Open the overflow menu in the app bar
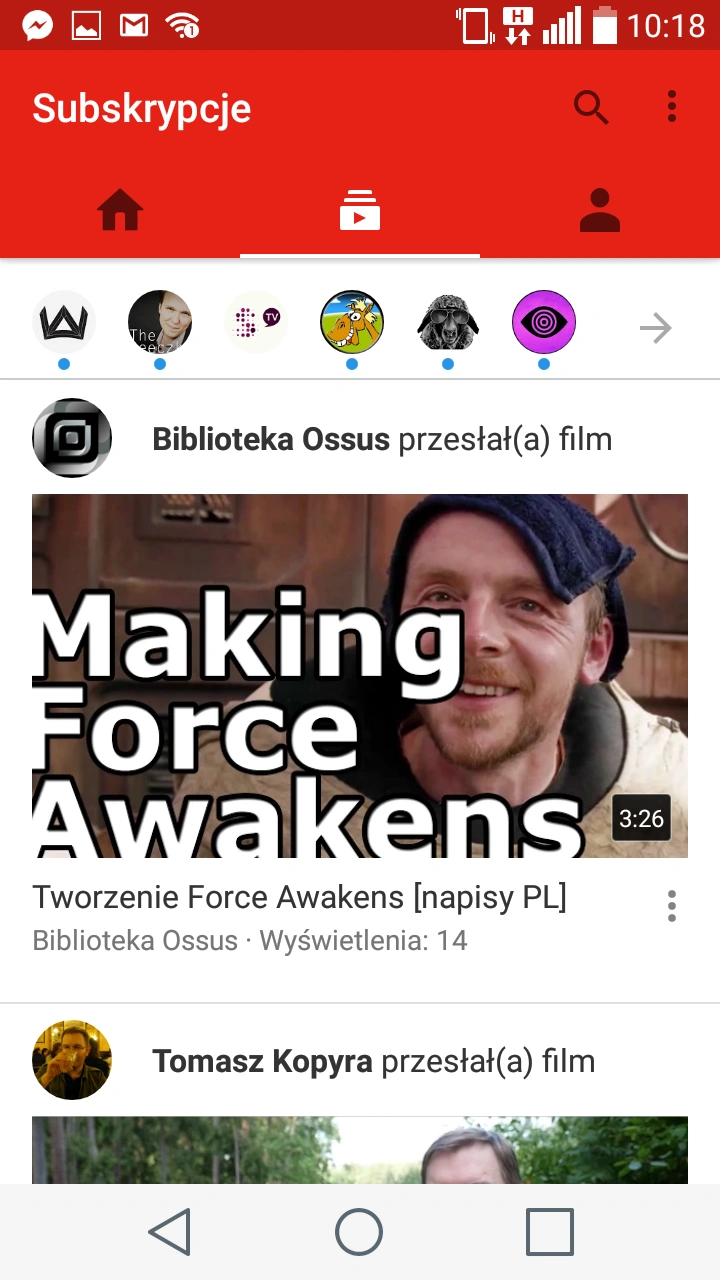This screenshot has height=1280, width=720. (x=672, y=107)
